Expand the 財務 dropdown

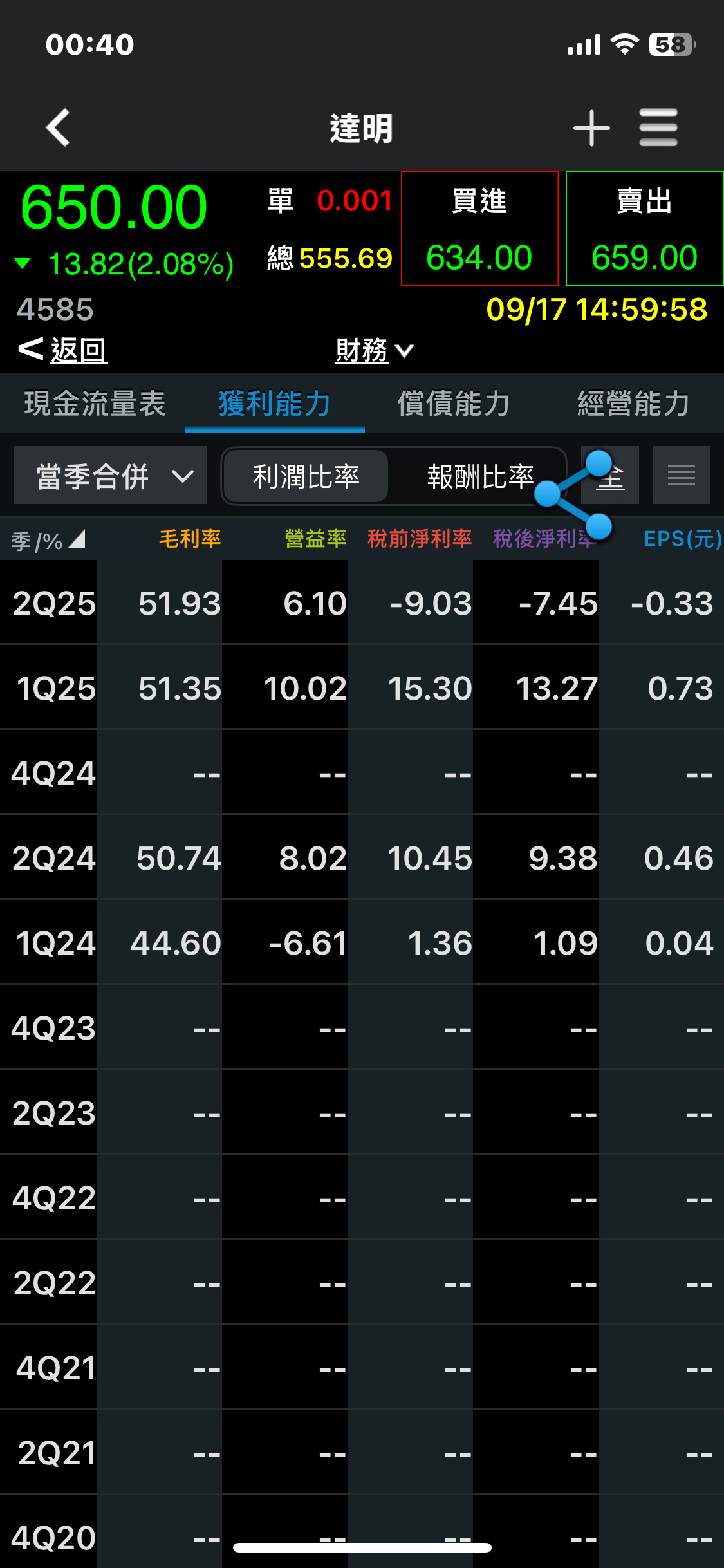pyautogui.click(x=374, y=350)
